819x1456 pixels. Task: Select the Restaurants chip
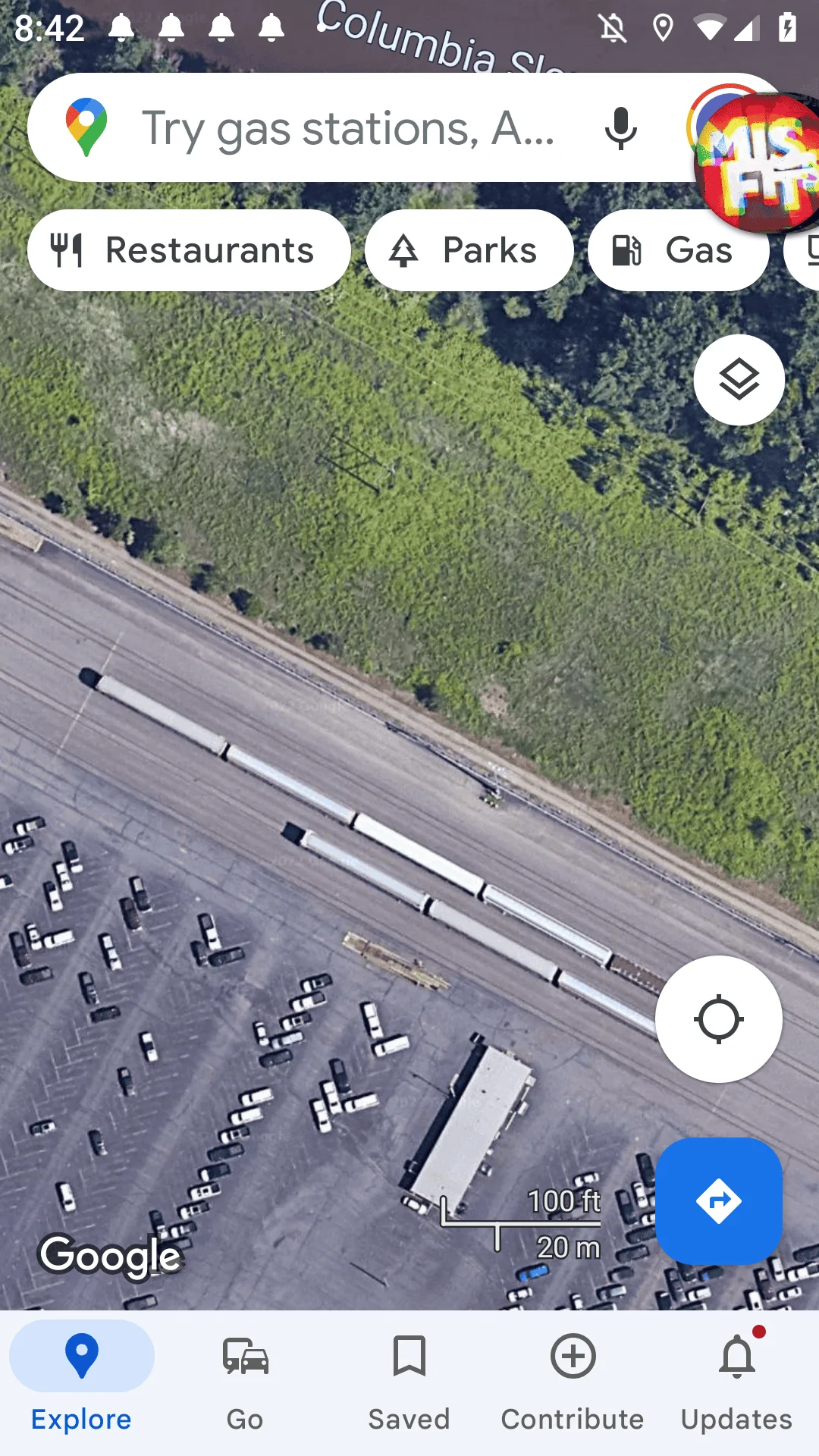[189, 250]
